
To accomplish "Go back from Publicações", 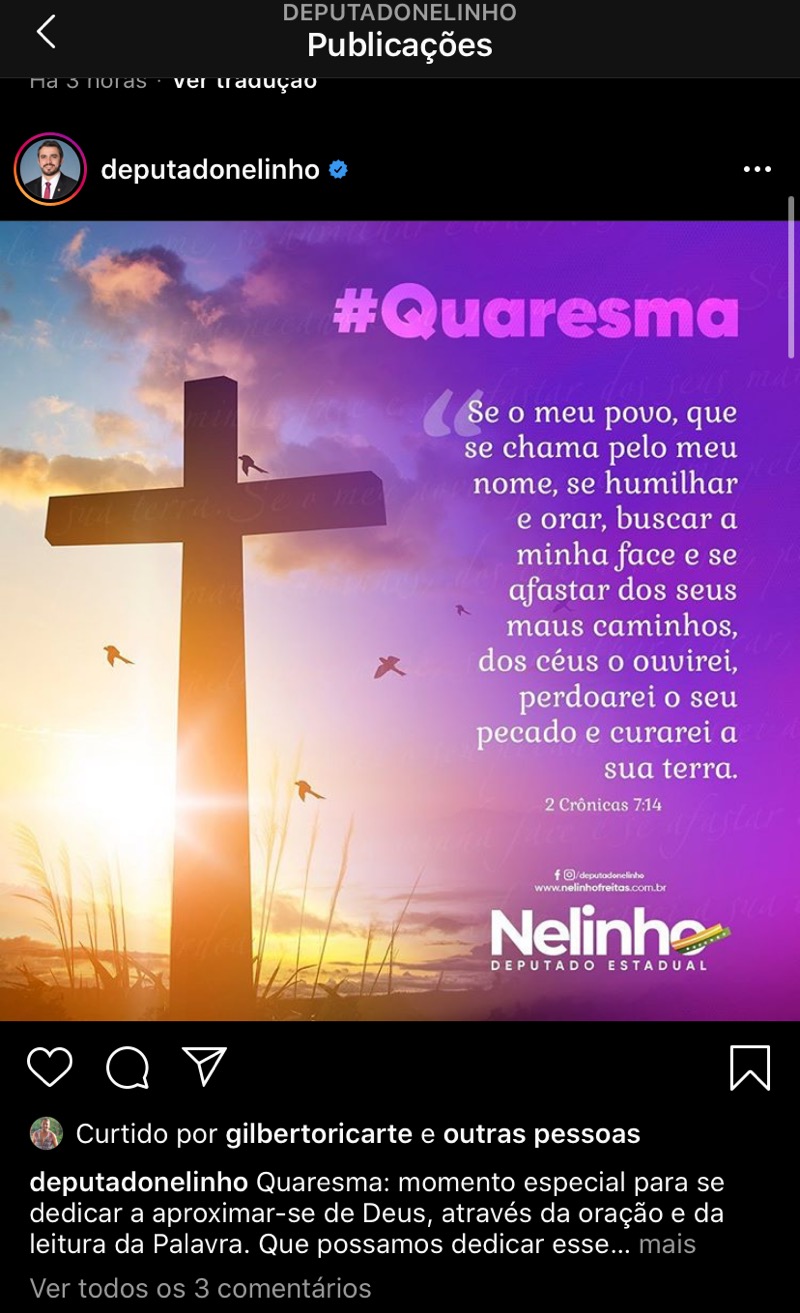I will coord(46,33).
